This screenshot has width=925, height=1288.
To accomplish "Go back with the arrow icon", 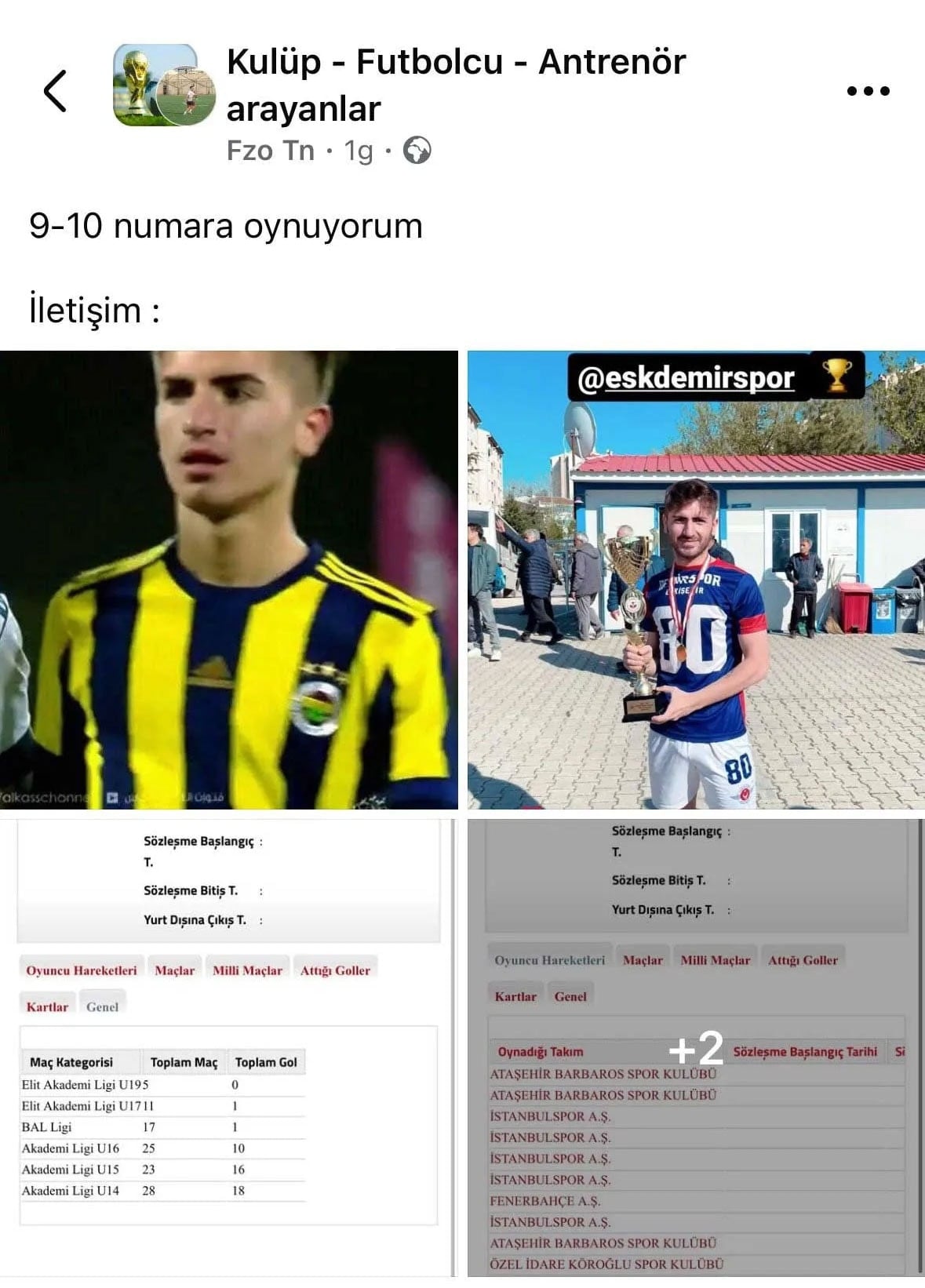I will (x=55, y=91).
